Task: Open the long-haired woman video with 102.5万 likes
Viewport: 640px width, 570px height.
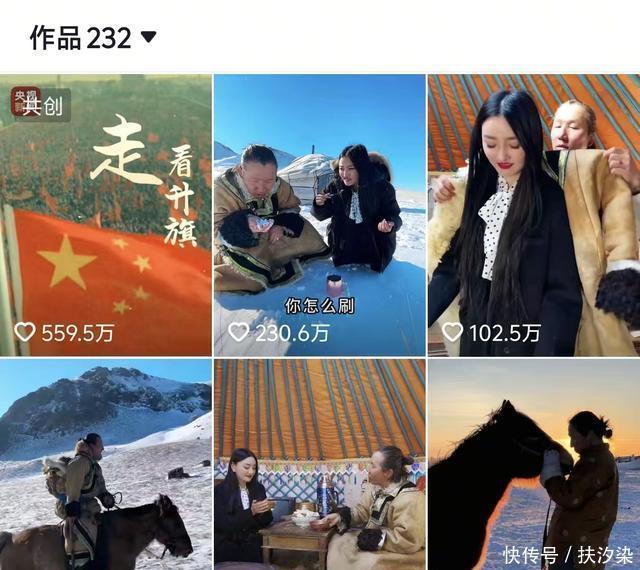Action: (533, 215)
